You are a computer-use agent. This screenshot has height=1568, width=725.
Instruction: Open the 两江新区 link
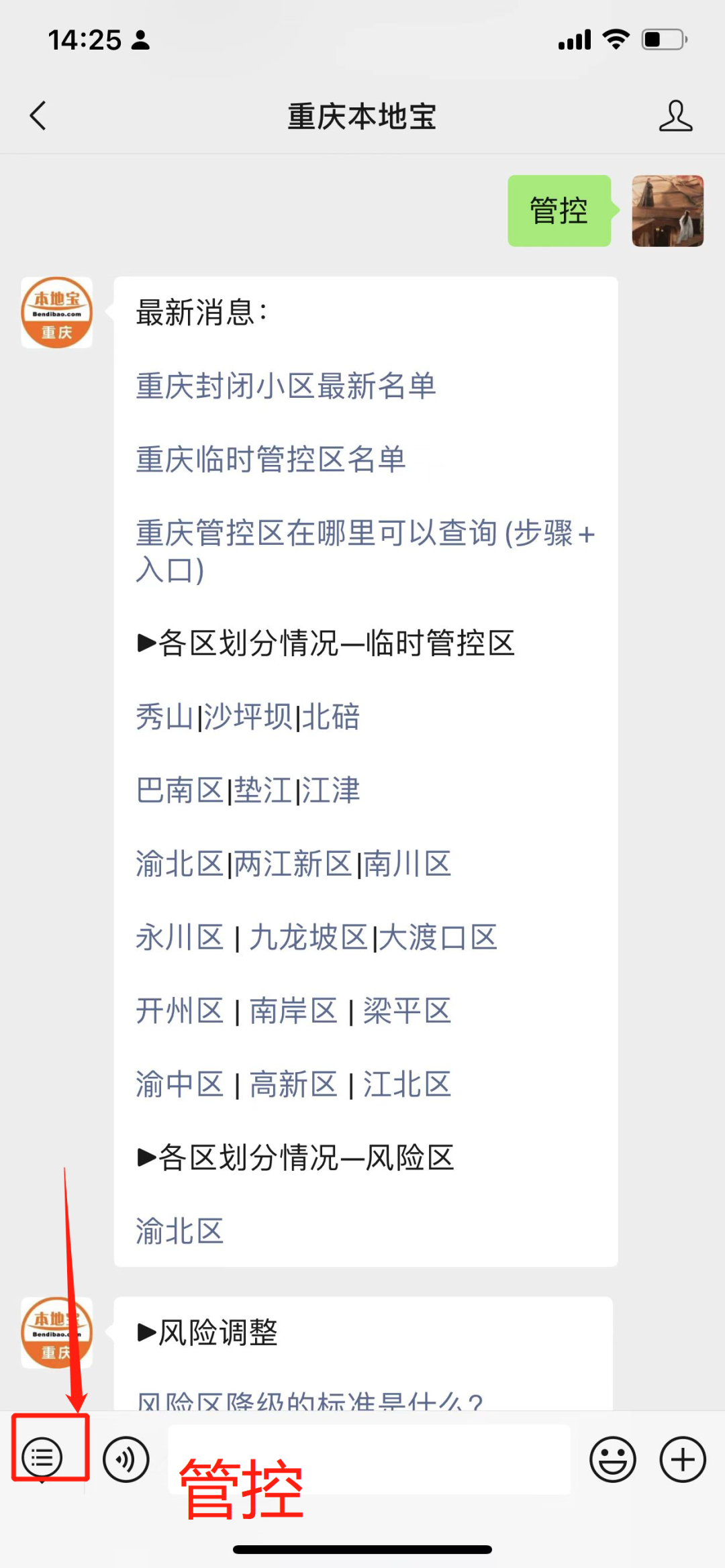click(x=293, y=864)
